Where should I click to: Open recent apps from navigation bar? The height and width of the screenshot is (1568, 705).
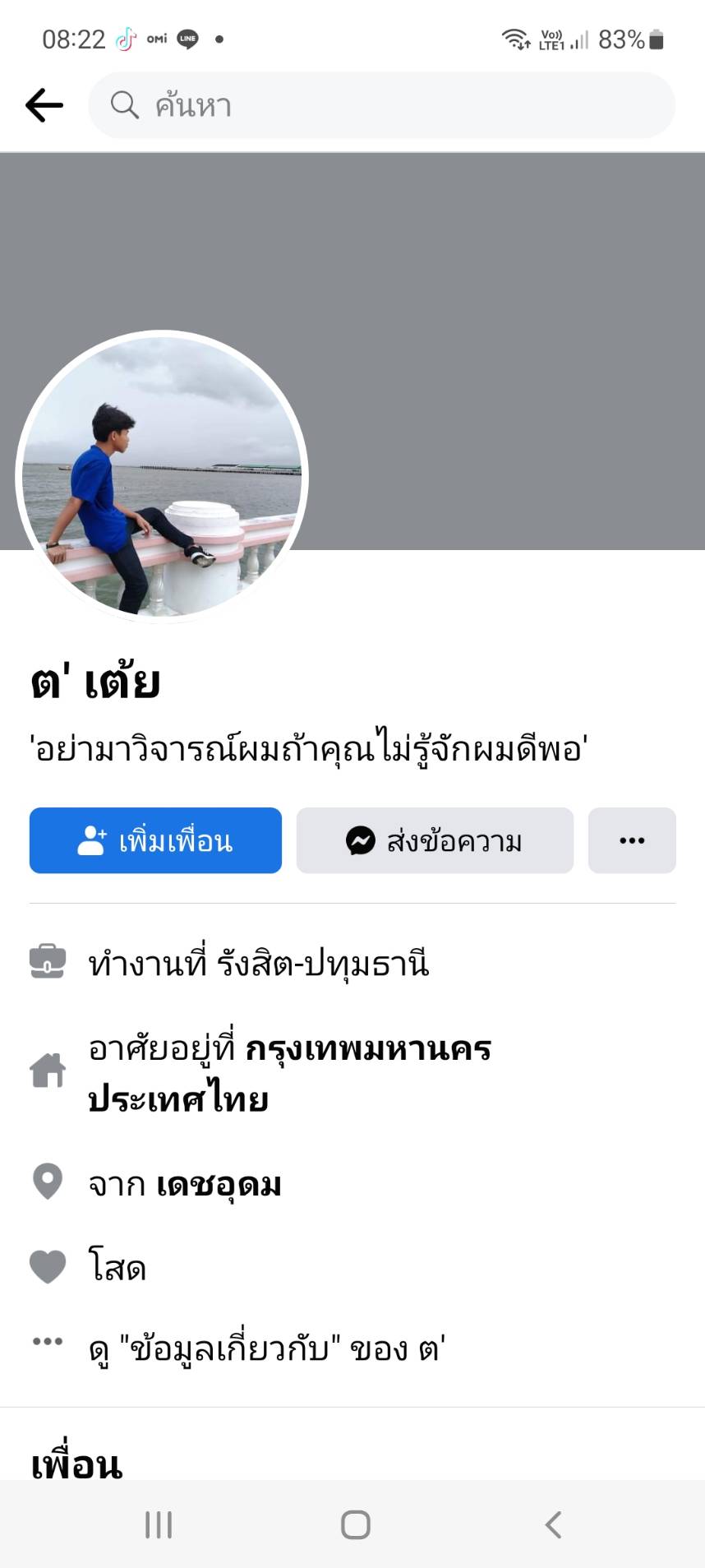tap(159, 1524)
